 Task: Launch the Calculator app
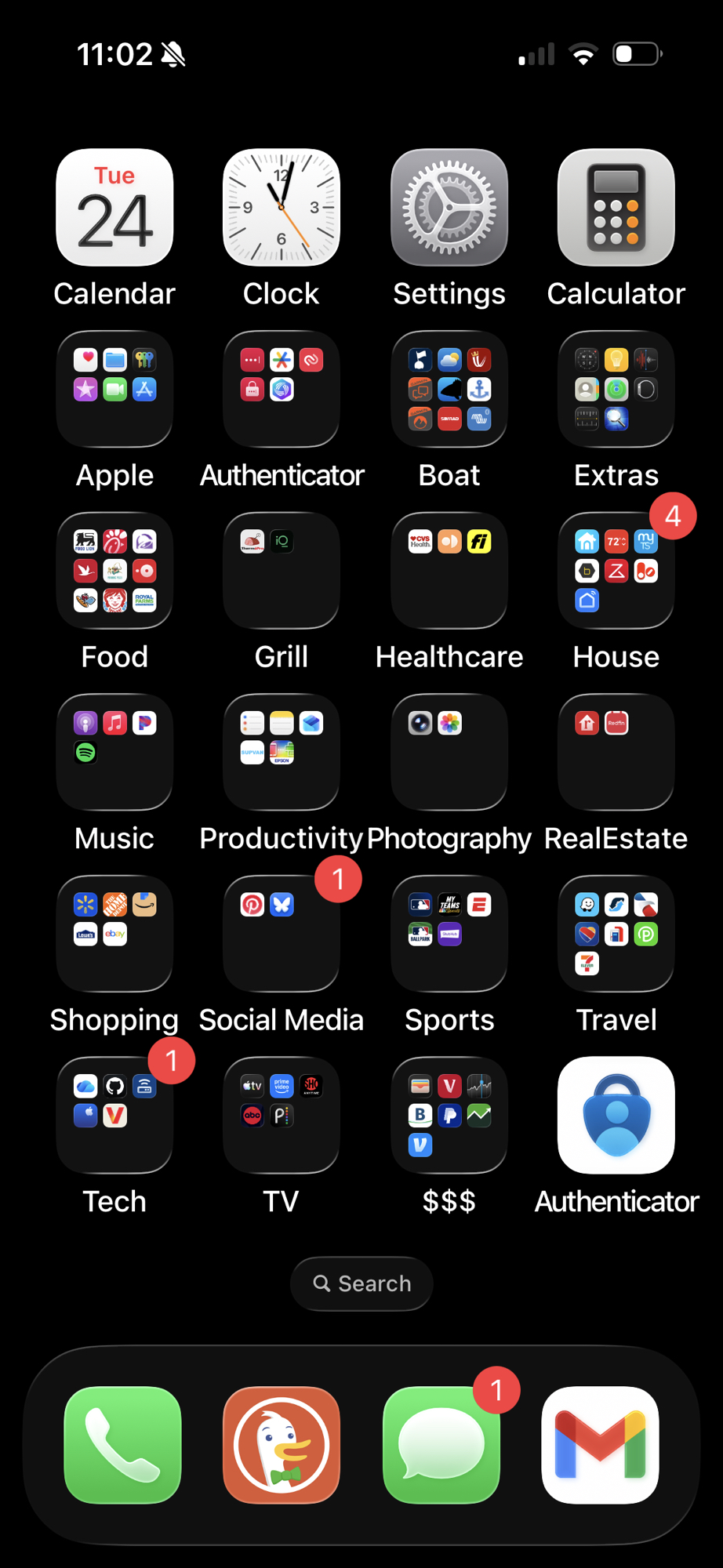(616, 208)
